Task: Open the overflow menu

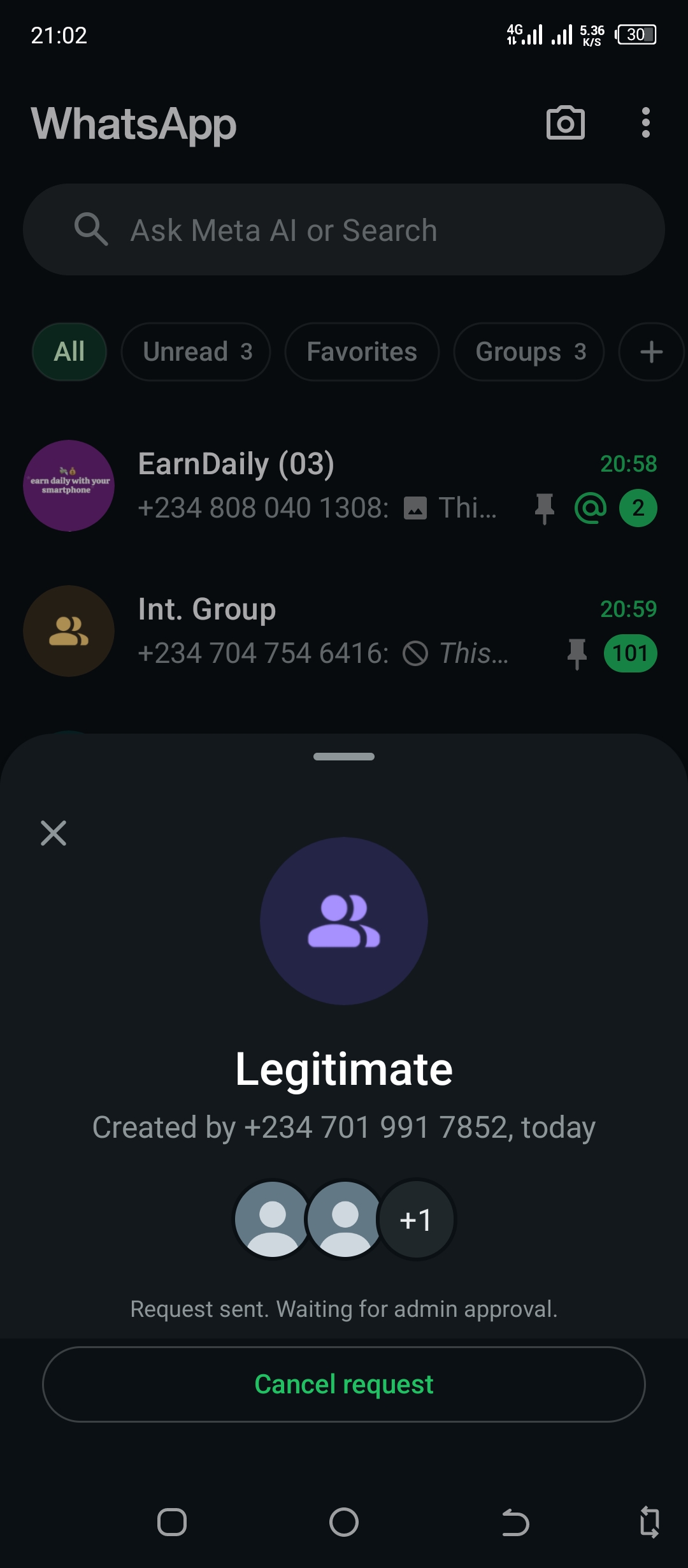Action: (645, 123)
